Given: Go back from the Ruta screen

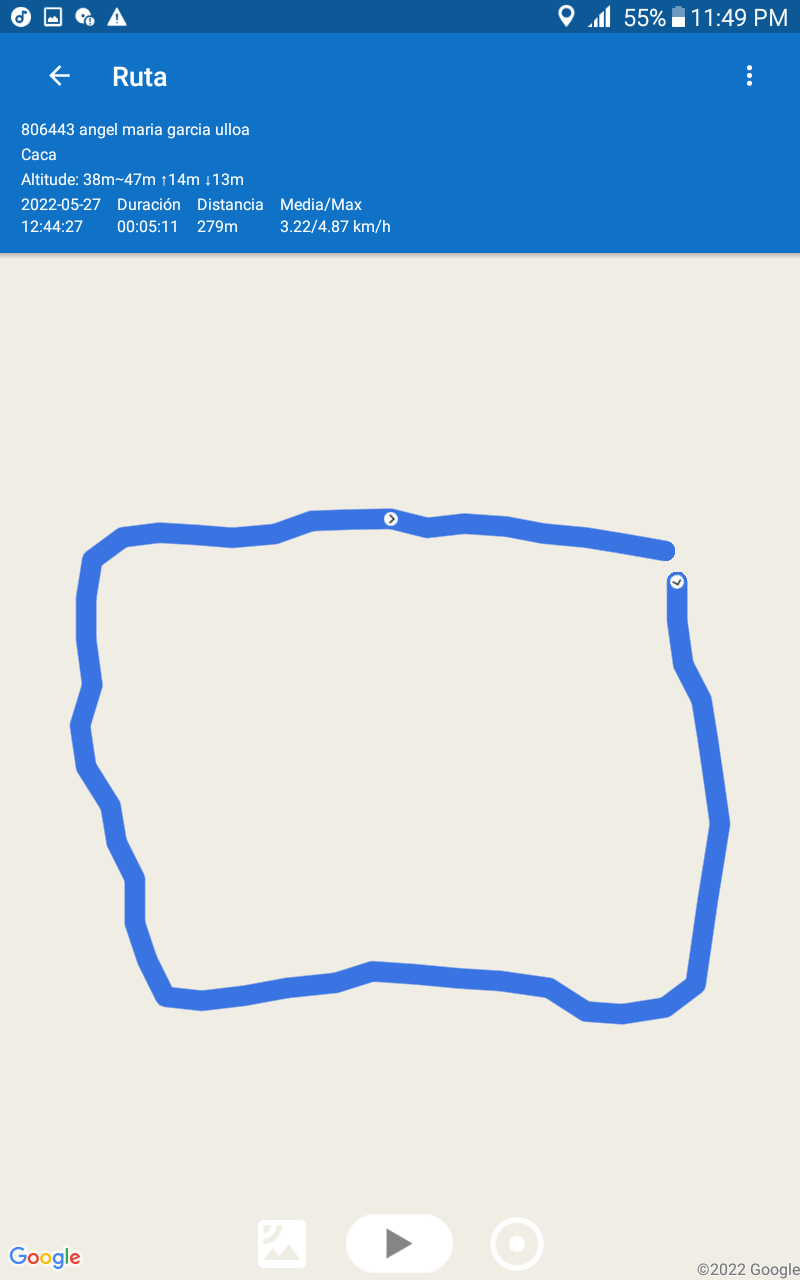Looking at the screenshot, I should [60, 76].
